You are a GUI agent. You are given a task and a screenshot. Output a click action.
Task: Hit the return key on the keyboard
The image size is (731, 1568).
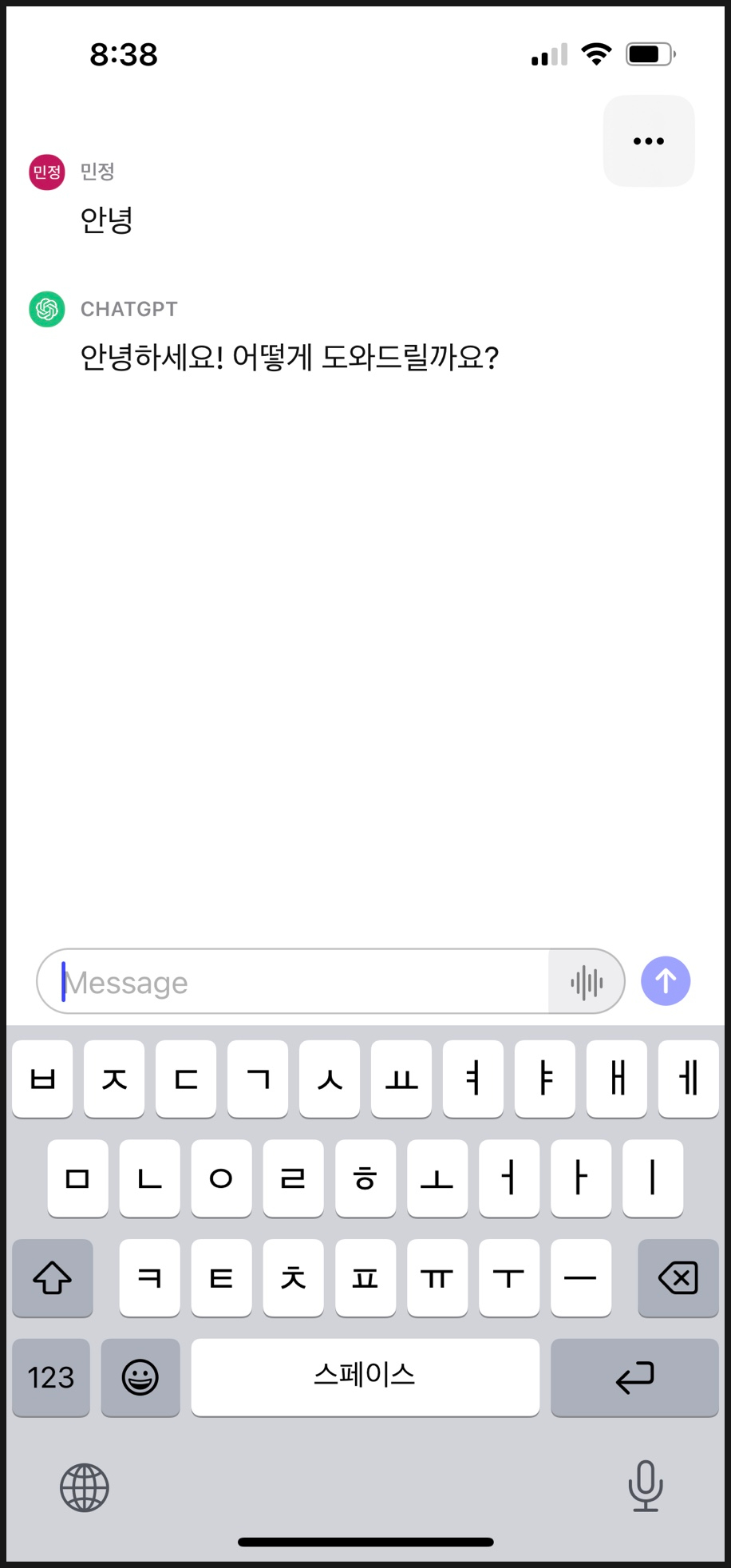point(635,1377)
